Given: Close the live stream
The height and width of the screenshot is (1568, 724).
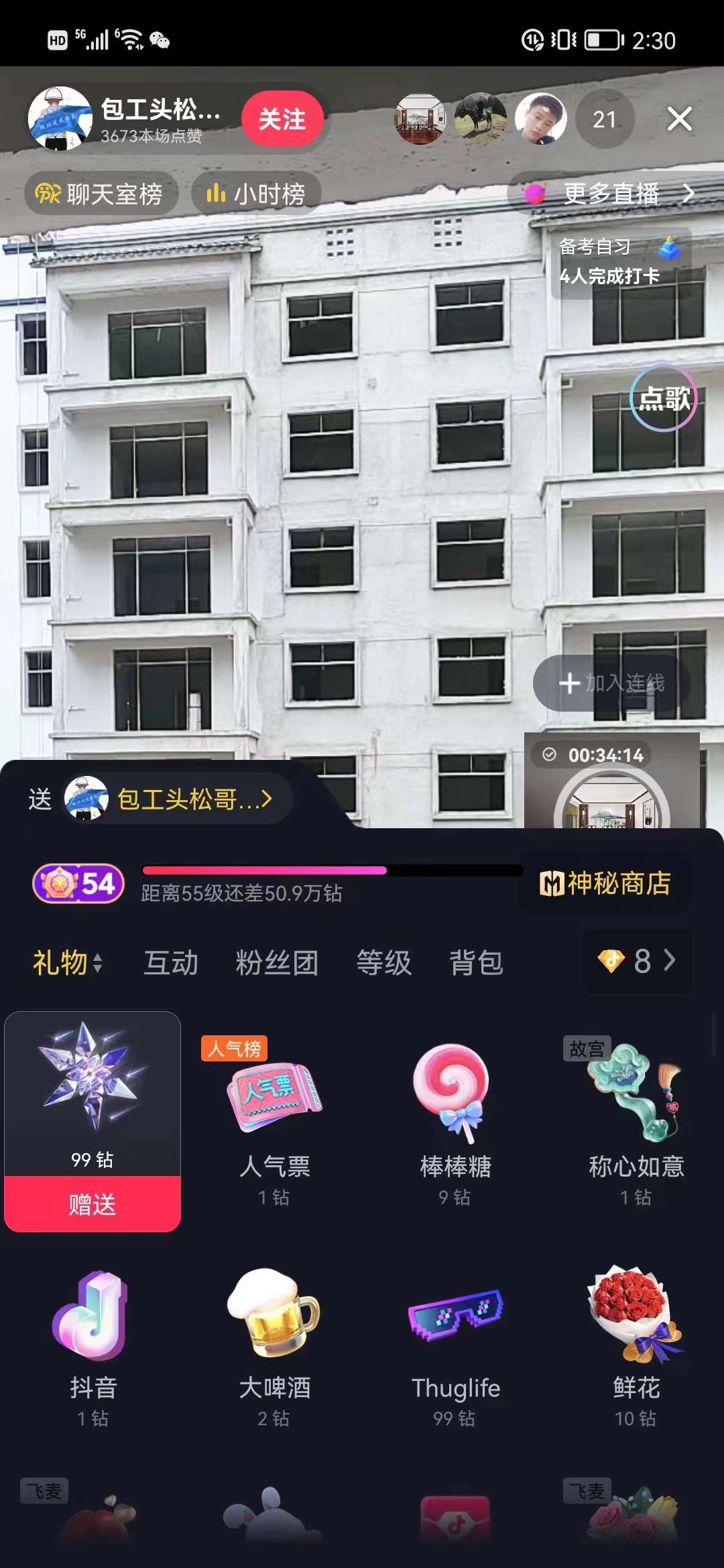Looking at the screenshot, I should click(679, 119).
